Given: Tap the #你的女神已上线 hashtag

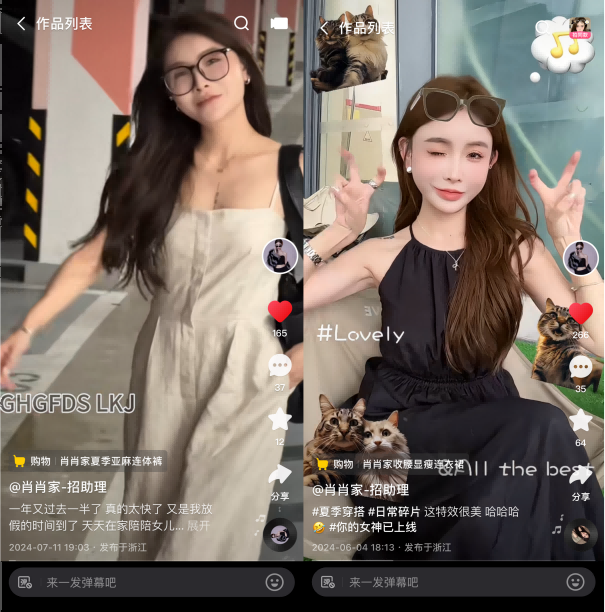Looking at the screenshot, I should (372, 526).
